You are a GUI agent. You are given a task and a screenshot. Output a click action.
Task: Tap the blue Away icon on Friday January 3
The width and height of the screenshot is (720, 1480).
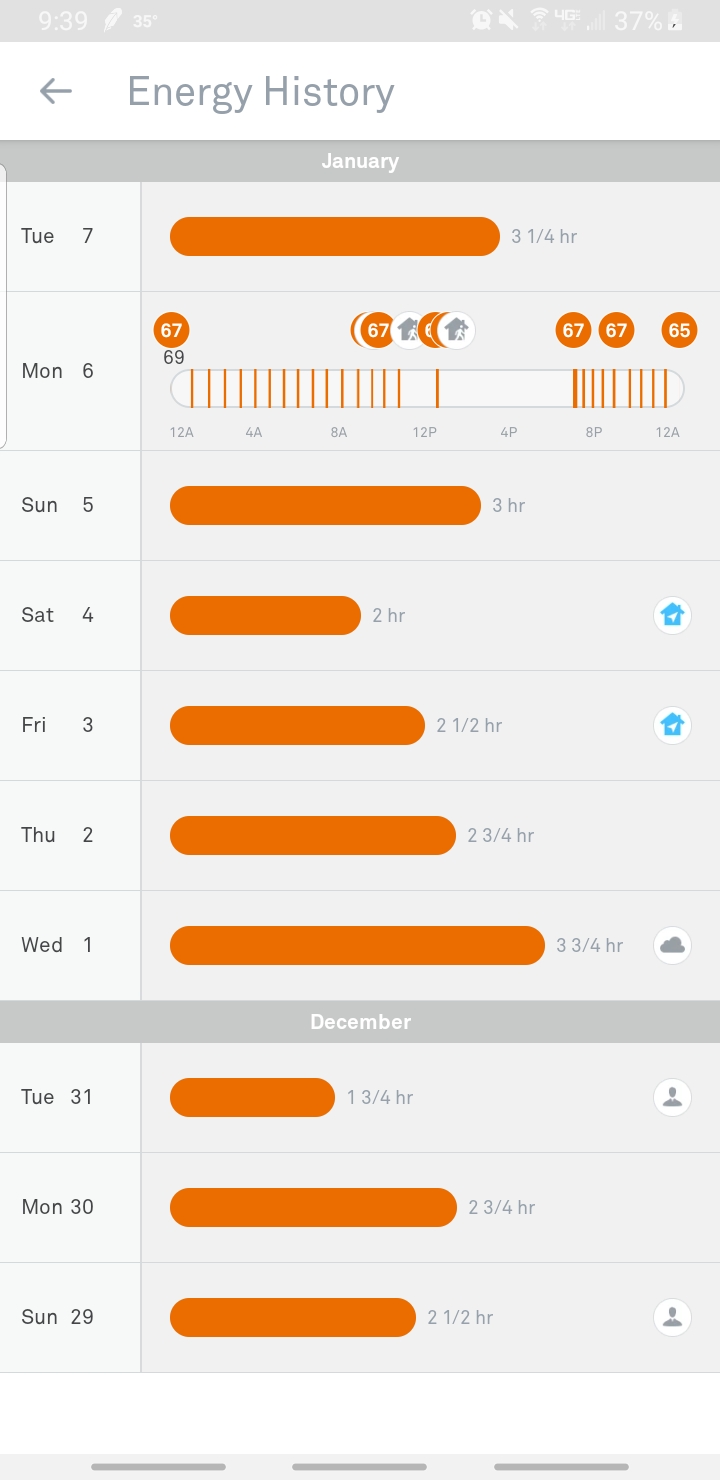click(672, 725)
